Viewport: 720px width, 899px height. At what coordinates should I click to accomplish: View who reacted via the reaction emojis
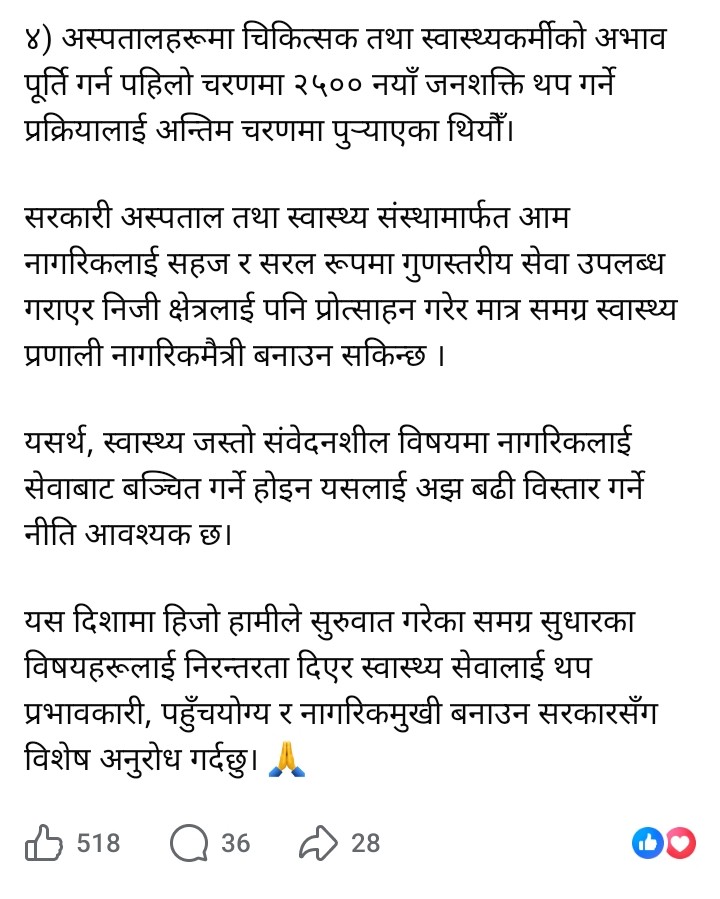coord(663,843)
